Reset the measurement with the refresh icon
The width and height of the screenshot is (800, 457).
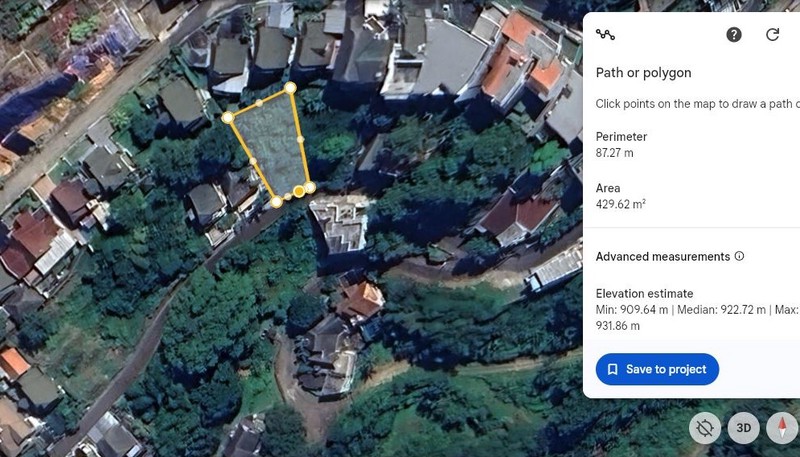click(x=772, y=35)
